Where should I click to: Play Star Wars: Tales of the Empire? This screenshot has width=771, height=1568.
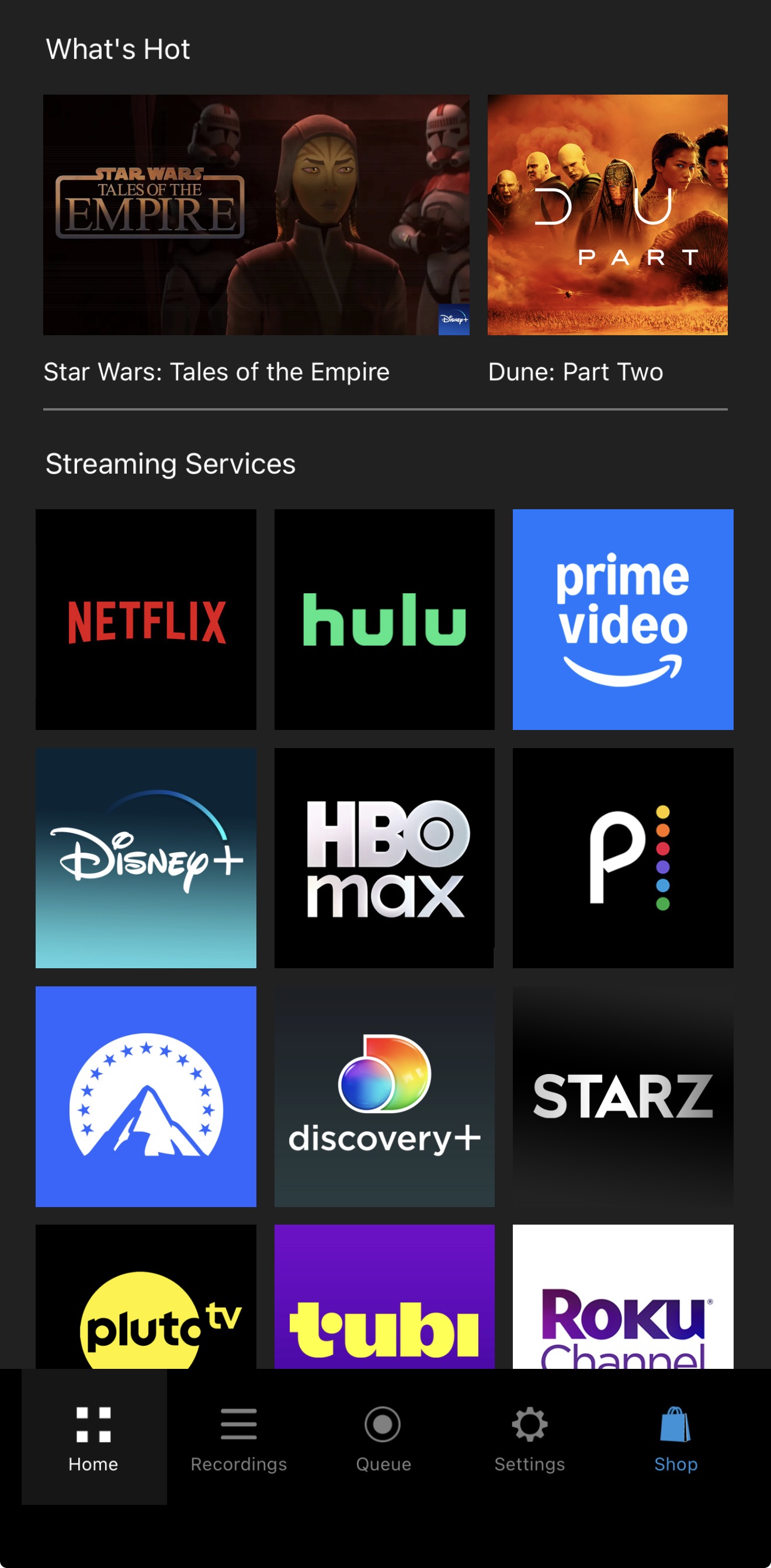click(x=256, y=214)
